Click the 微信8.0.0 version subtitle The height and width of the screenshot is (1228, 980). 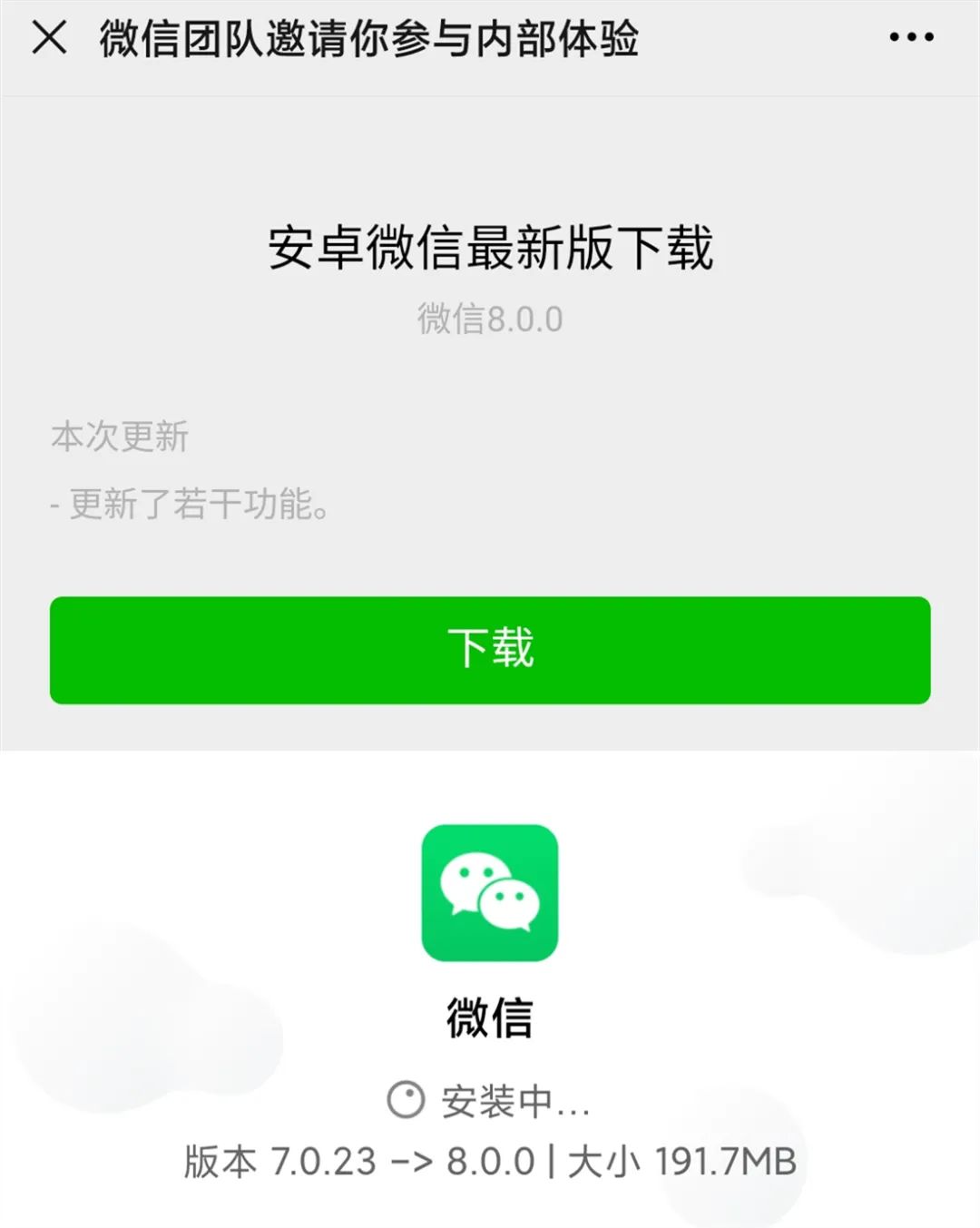click(490, 319)
